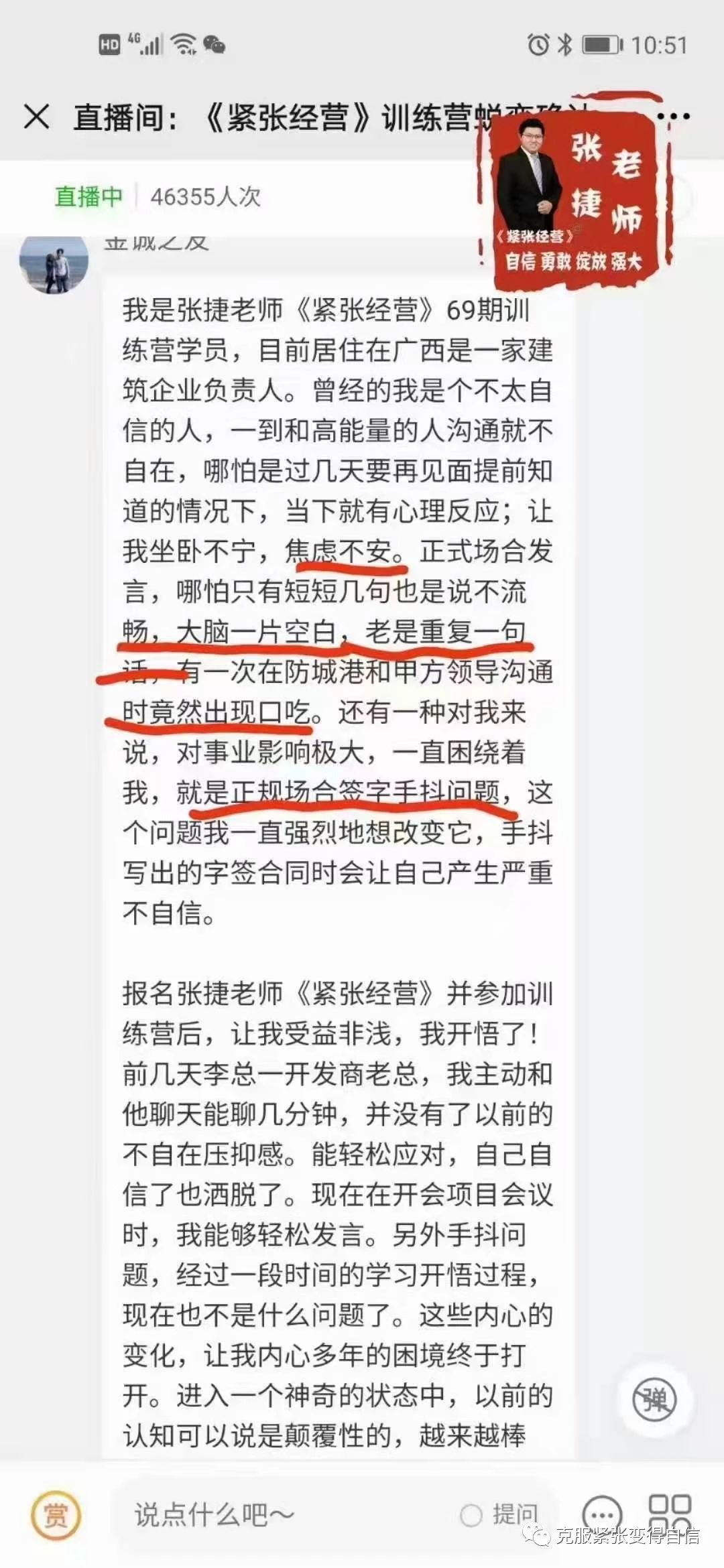Screen dimensions: 724x1568
Task: Select the 提问 question option
Action: coord(499,1515)
